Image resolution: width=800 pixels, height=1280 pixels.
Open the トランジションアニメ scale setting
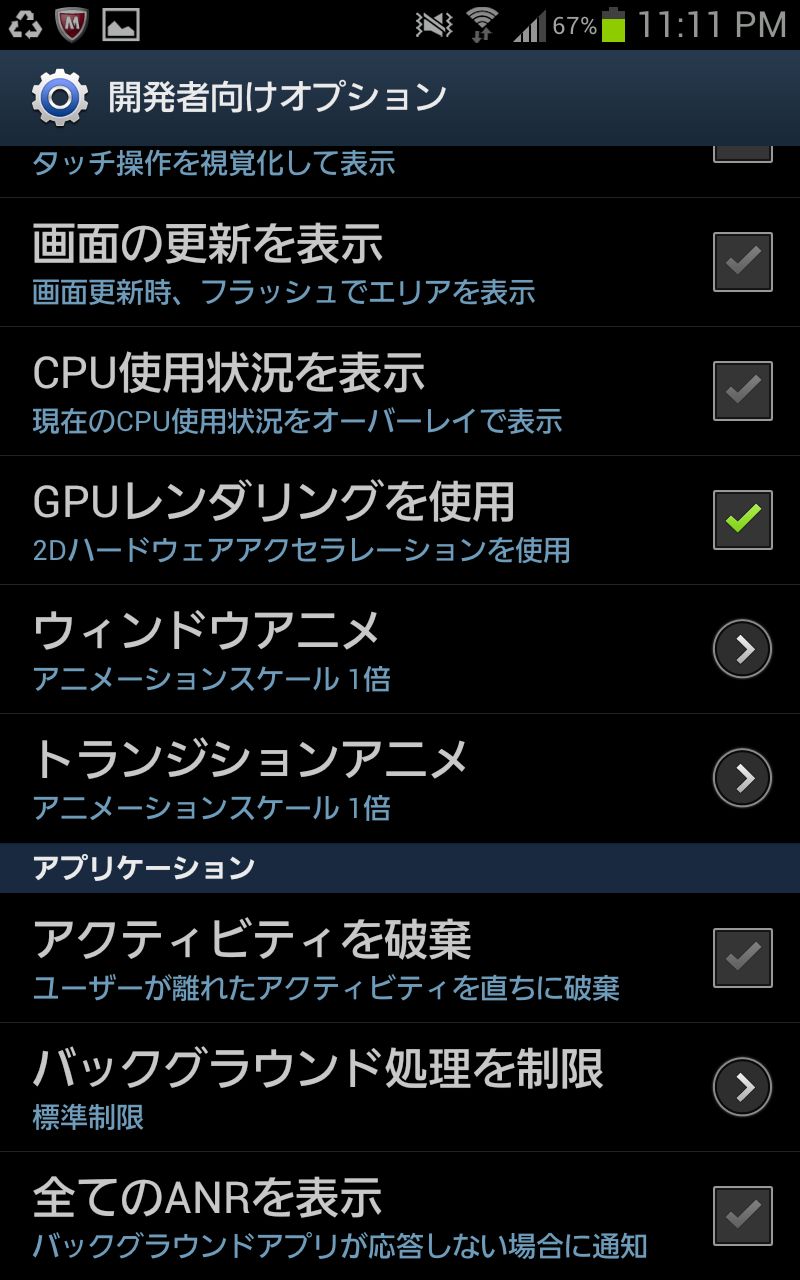point(742,778)
